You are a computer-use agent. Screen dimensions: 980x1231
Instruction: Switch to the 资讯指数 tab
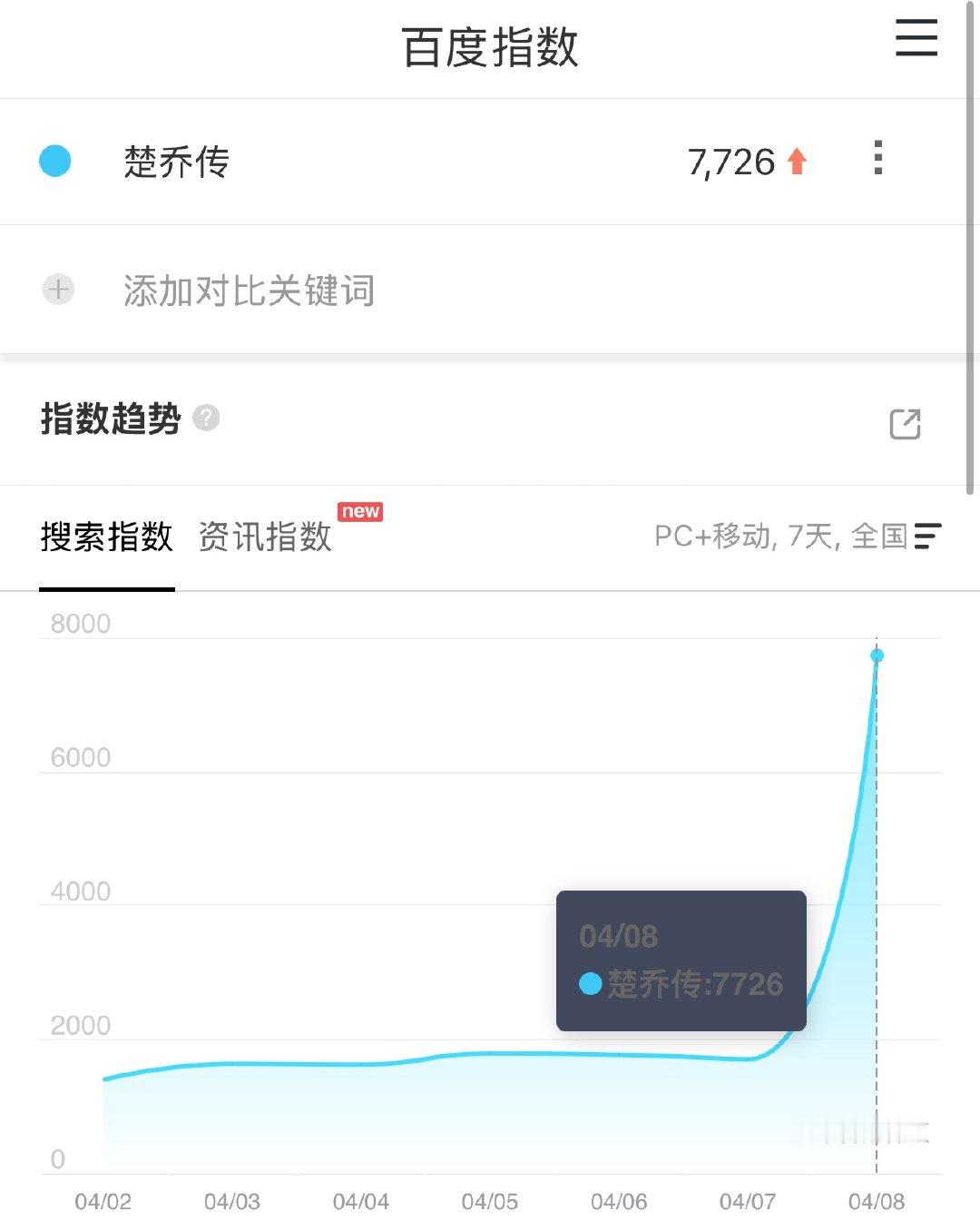264,538
